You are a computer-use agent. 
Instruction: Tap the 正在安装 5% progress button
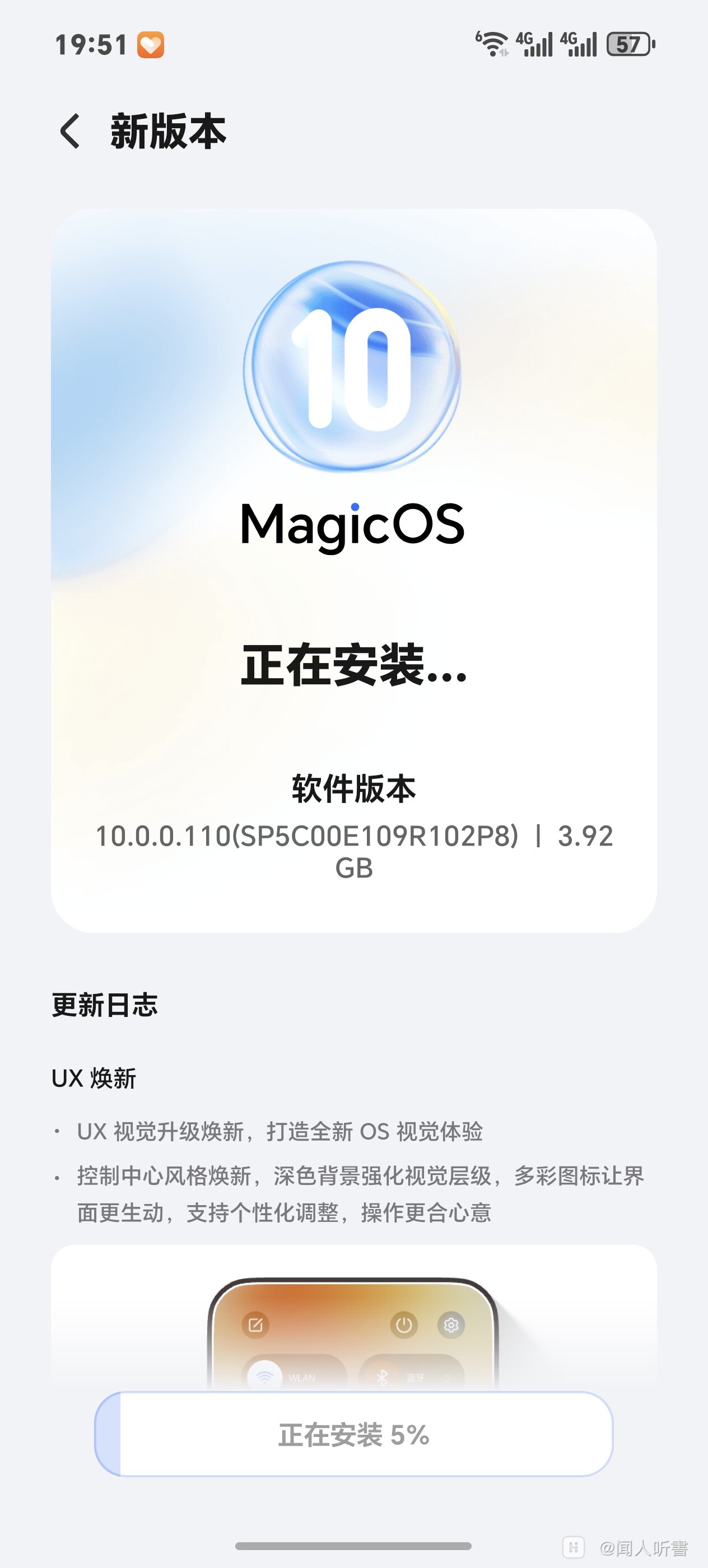point(353,1434)
